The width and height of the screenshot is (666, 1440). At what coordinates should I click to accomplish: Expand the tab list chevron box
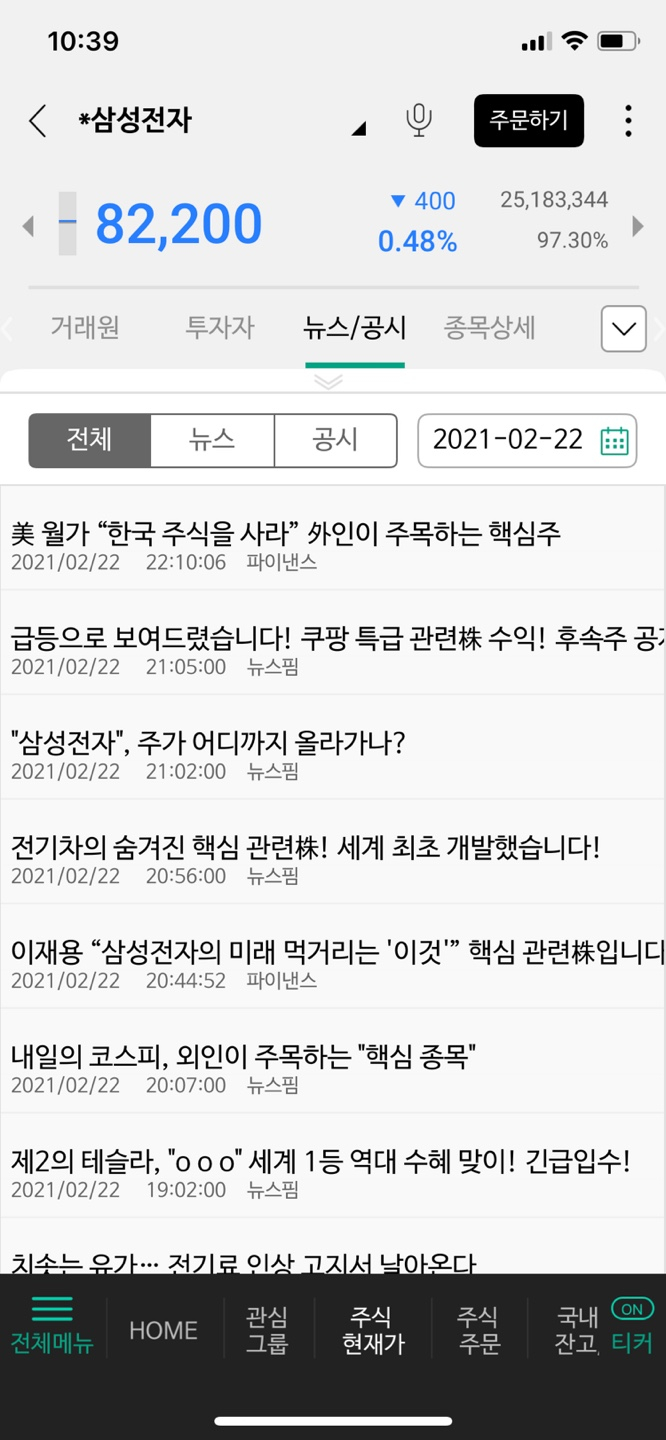pos(623,329)
